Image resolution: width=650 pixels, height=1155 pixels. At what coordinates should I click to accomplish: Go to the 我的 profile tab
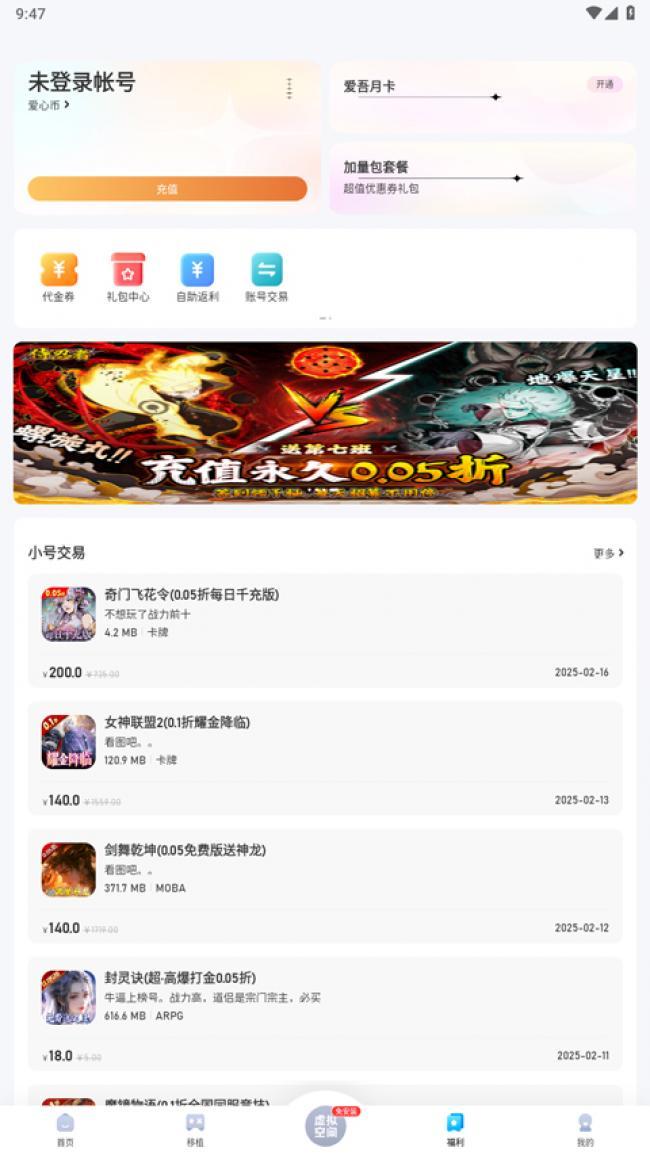click(585, 1129)
